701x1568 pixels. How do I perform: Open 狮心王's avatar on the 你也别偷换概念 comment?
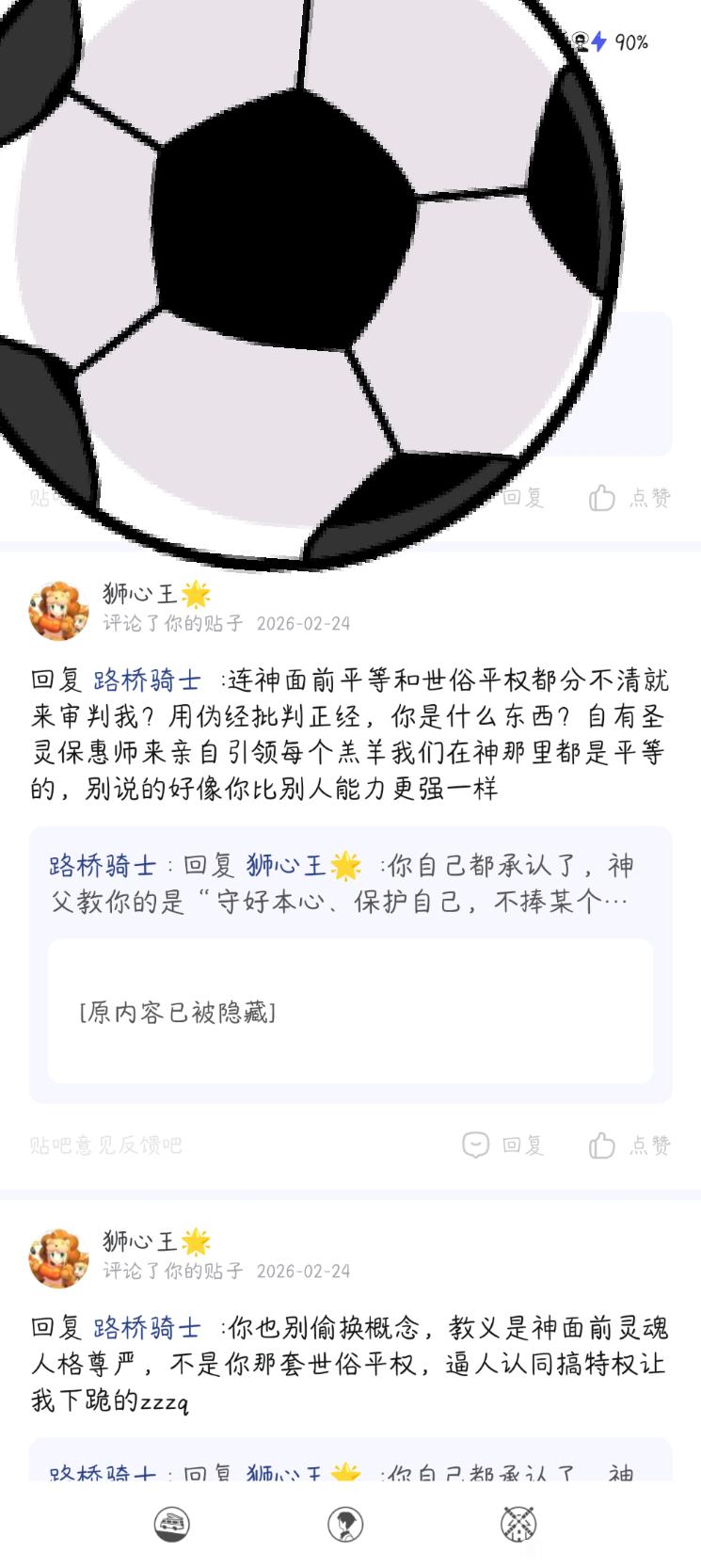click(x=59, y=1257)
